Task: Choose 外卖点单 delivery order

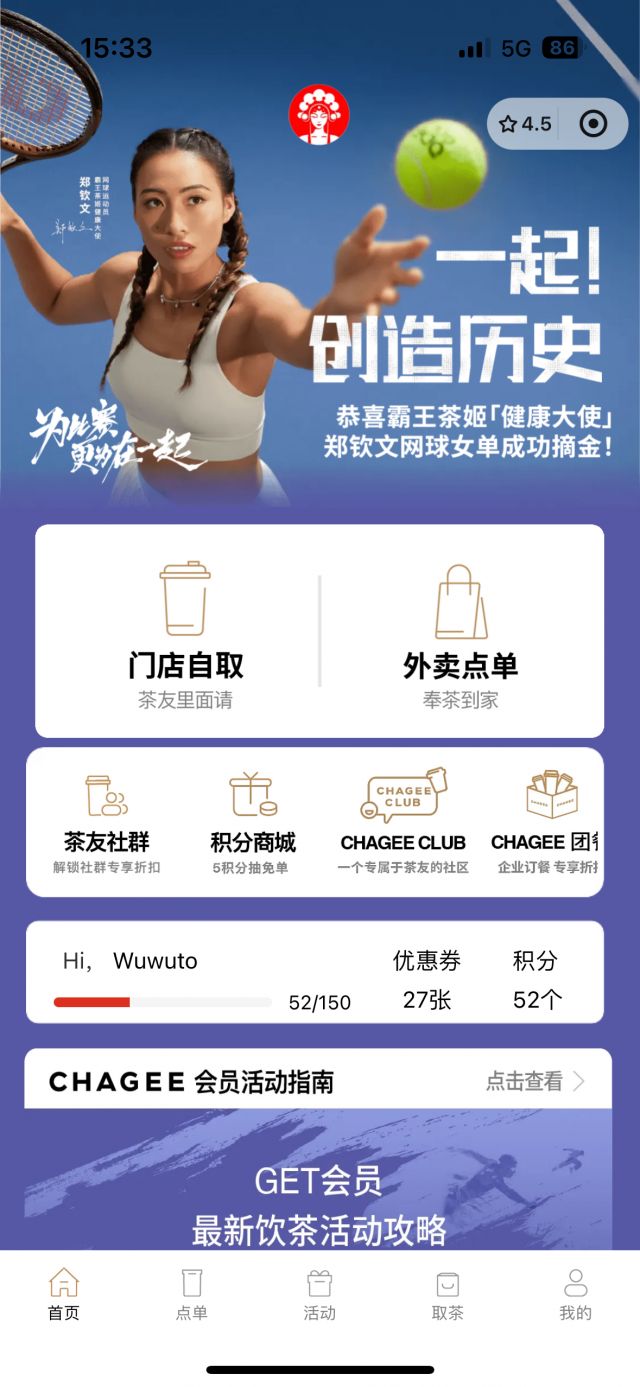Action: (460, 632)
